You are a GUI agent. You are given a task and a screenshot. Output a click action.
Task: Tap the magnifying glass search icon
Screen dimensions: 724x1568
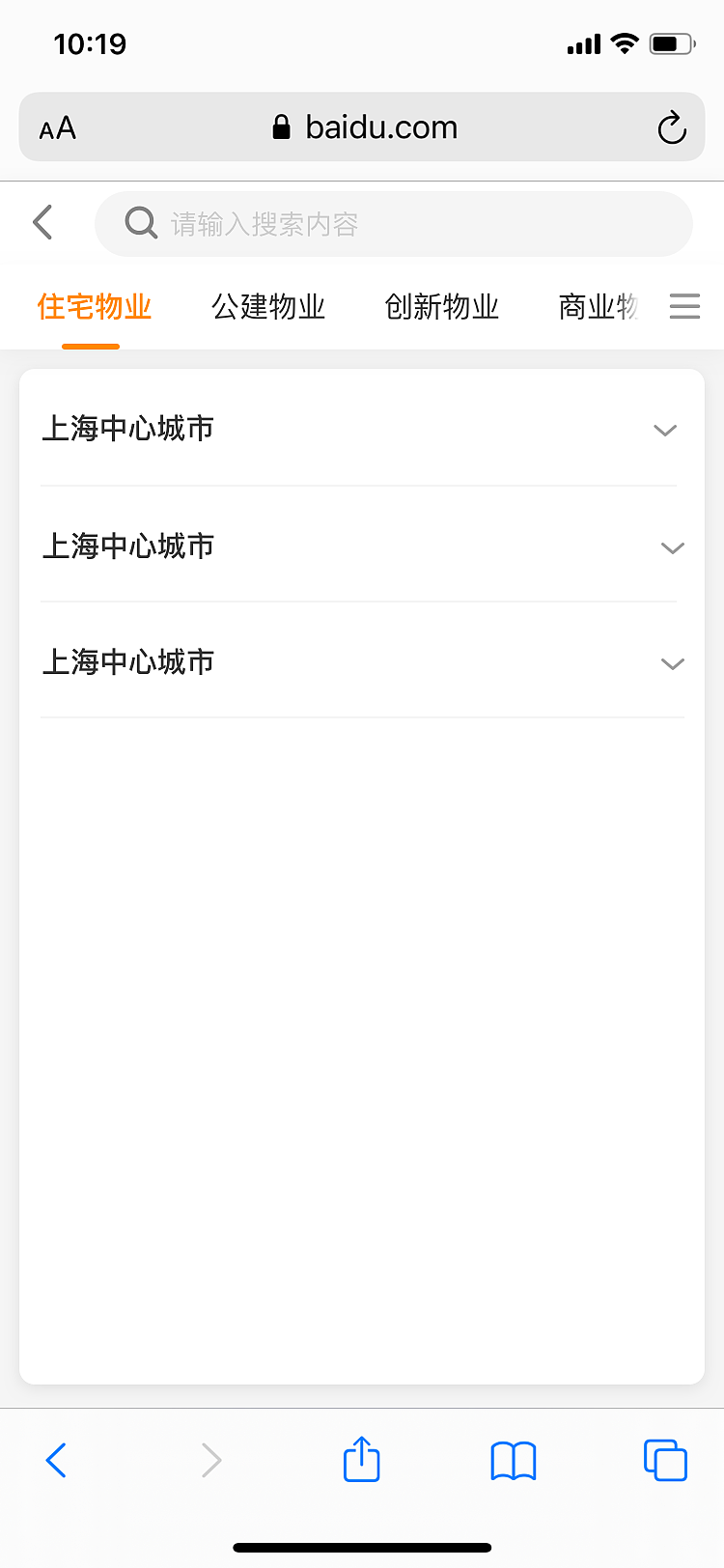pos(140,223)
